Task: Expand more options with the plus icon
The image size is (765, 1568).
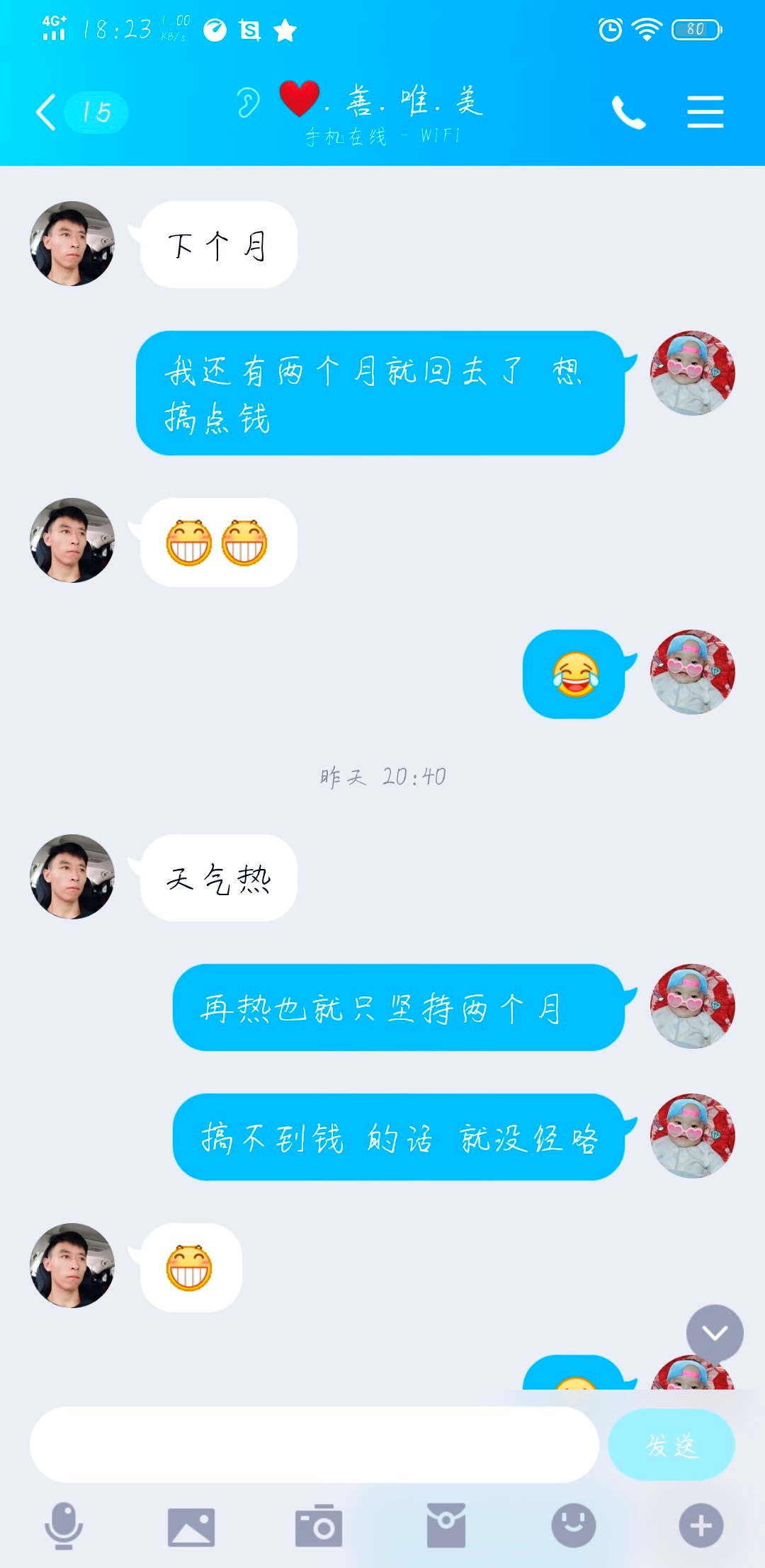Action: (x=701, y=1526)
